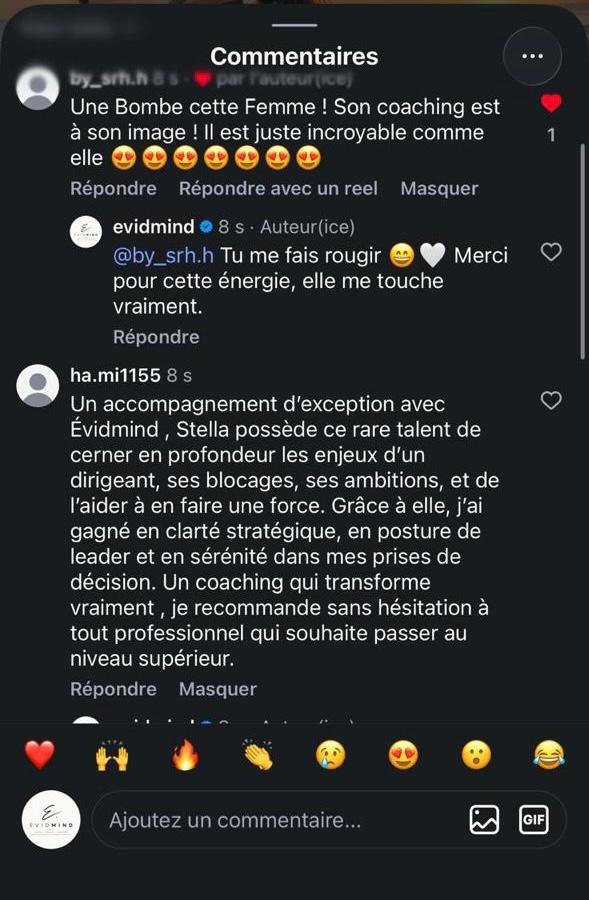Unlike the comment from by_srh.h
The image size is (589, 900).
click(x=551, y=103)
